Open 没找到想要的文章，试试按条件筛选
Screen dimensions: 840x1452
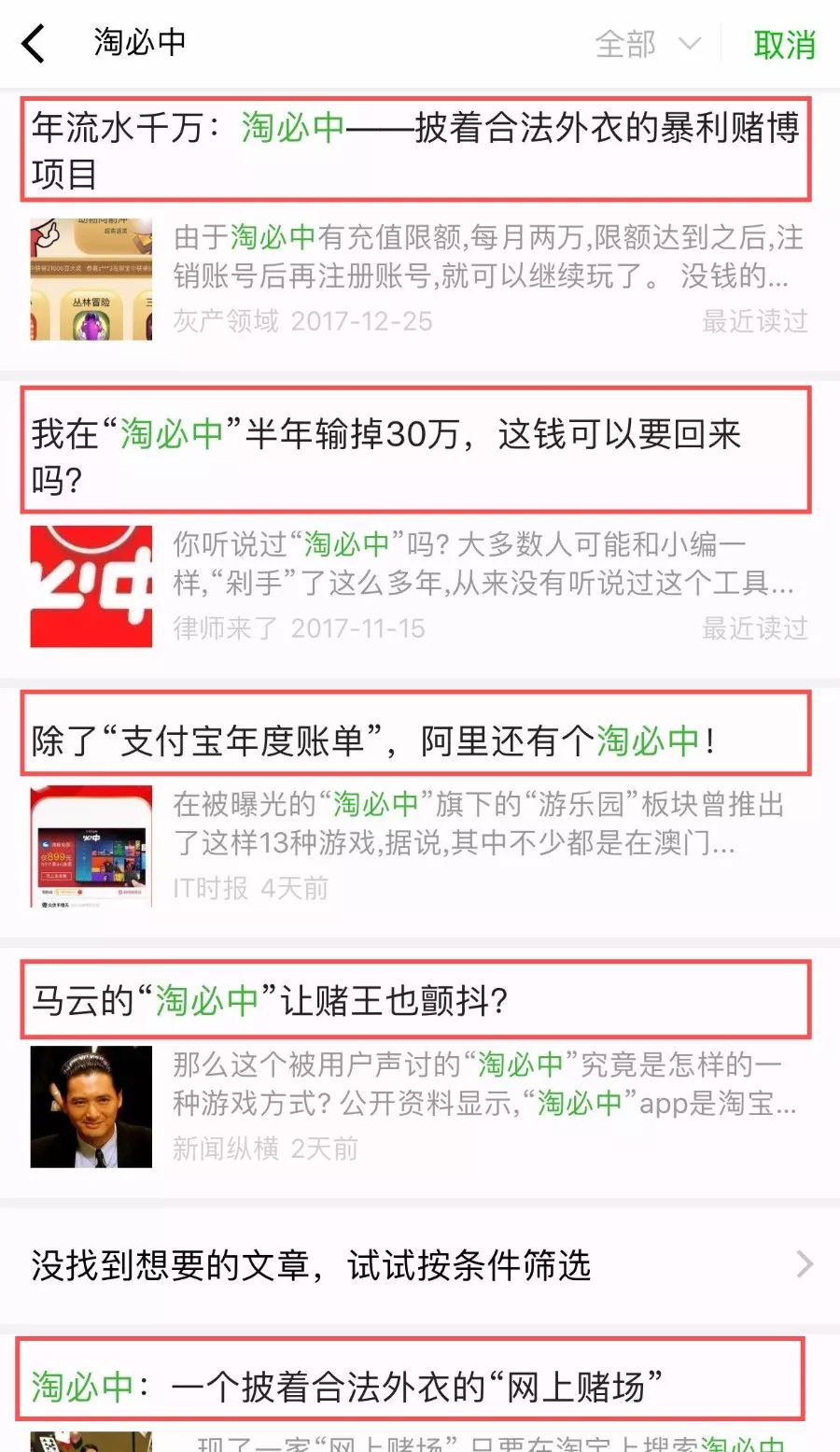pos(420,1265)
